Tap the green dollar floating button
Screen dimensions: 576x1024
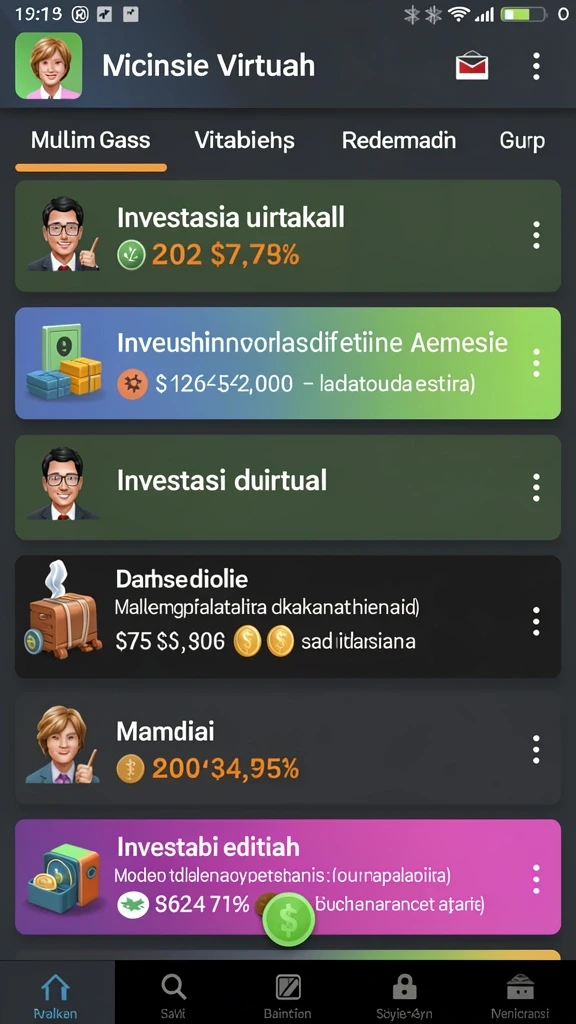[289, 920]
